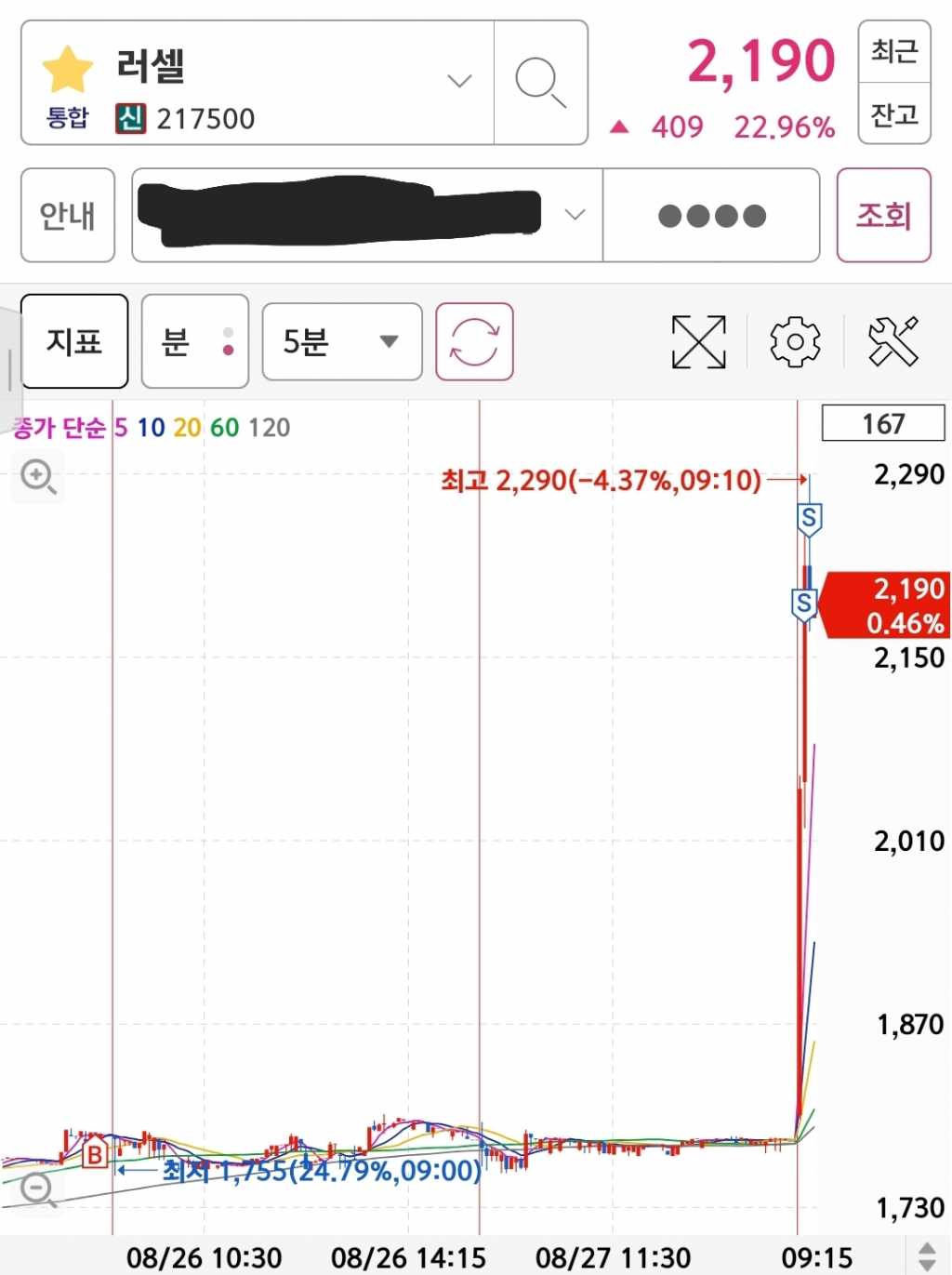Image resolution: width=952 pixels, height=1275 pixels.
Task: Toggle the favorite star for 러셀
Action: point(68,70)
